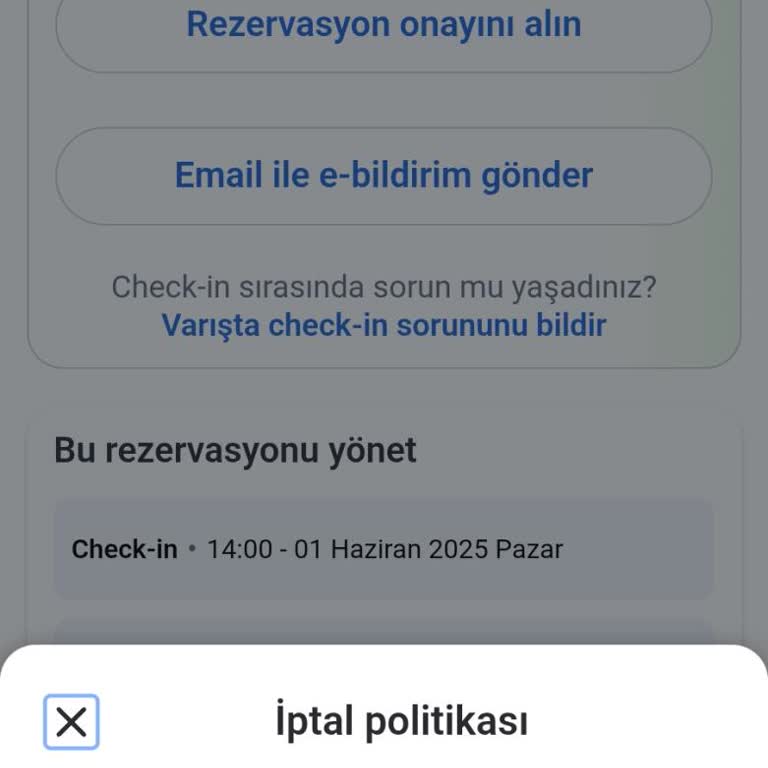This screenshot has width=768, height=768.
Task: Select Email ile e-bildirim gönder
Action: tap(383, 175)
